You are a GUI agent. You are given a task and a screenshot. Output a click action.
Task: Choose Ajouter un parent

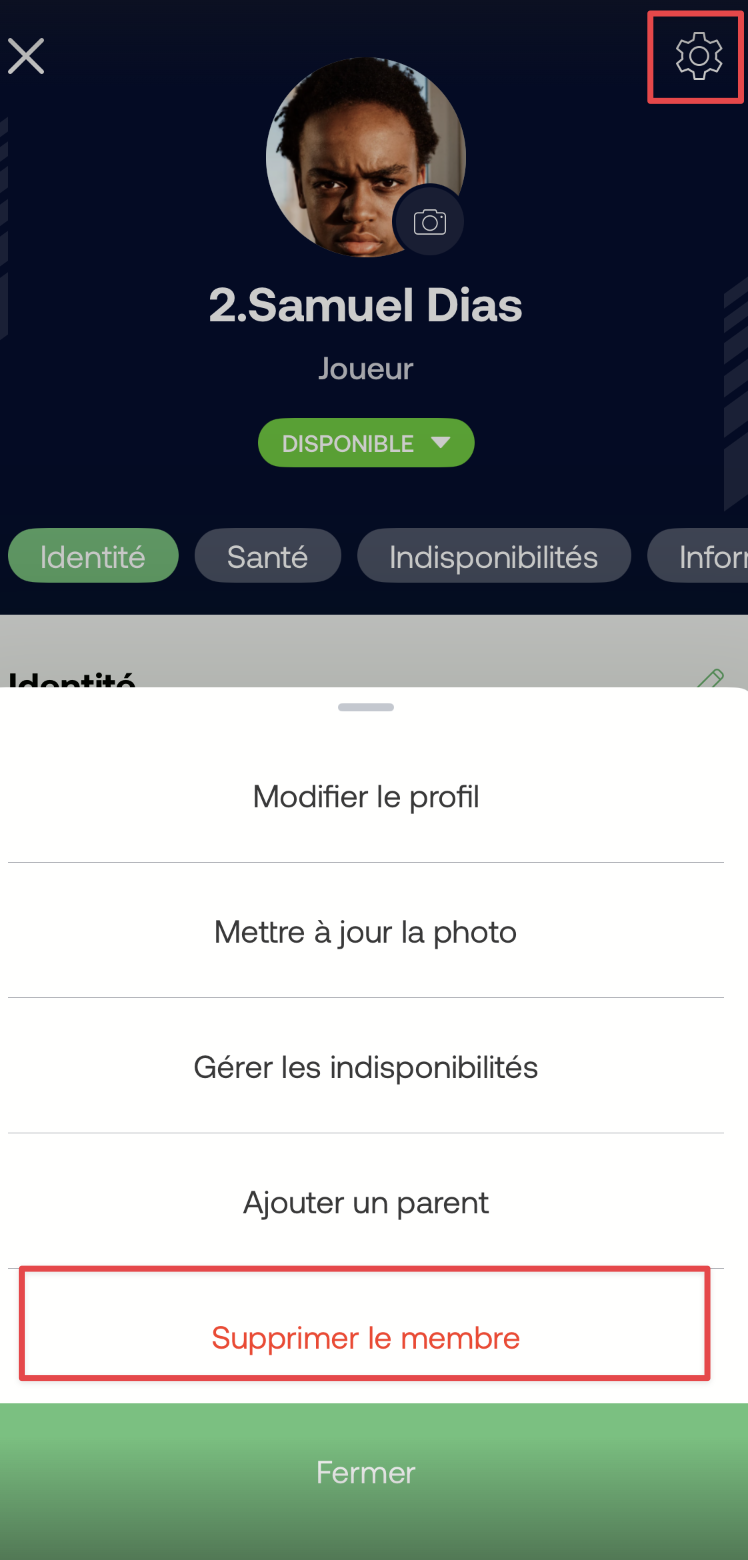tap(366, 1202)
